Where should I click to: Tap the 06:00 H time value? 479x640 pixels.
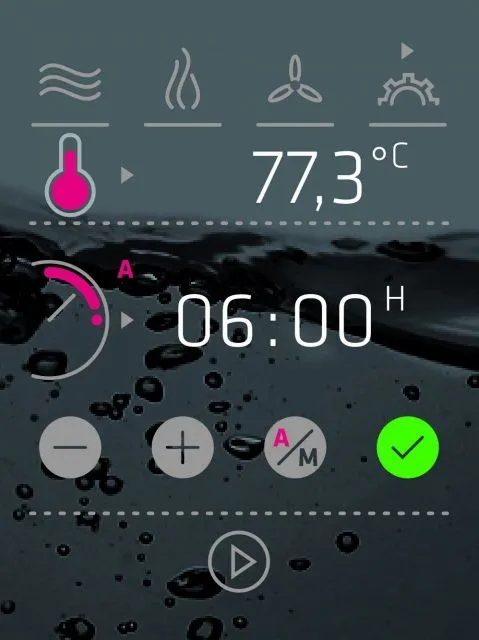pos(291,320)
